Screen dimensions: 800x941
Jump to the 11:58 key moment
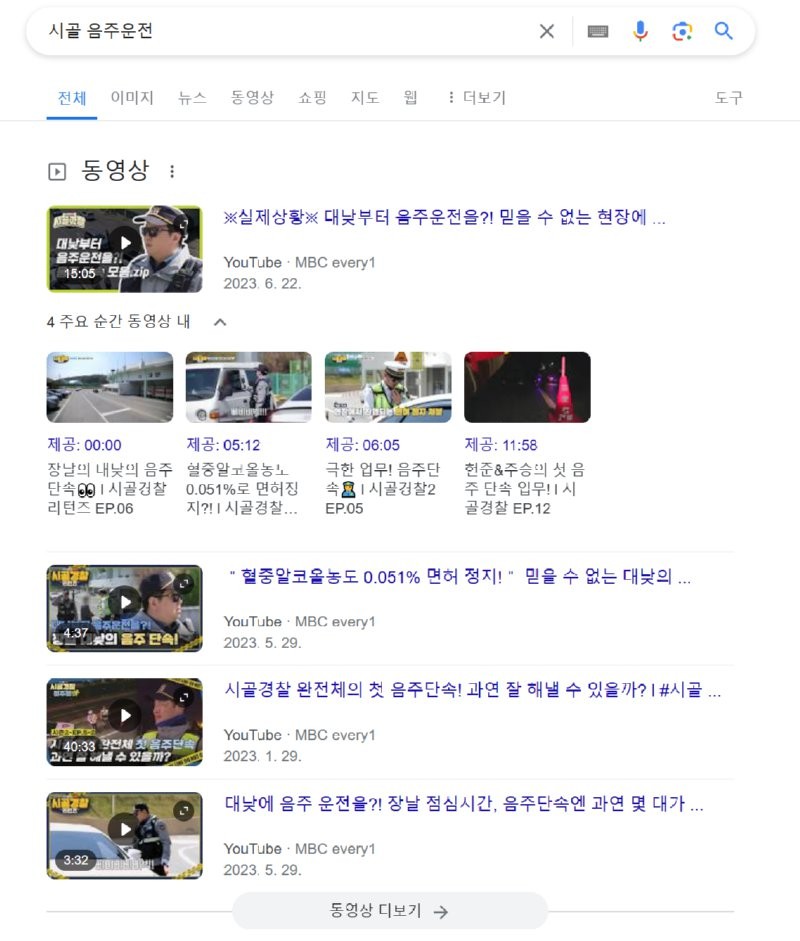click(x=527, y=387)
